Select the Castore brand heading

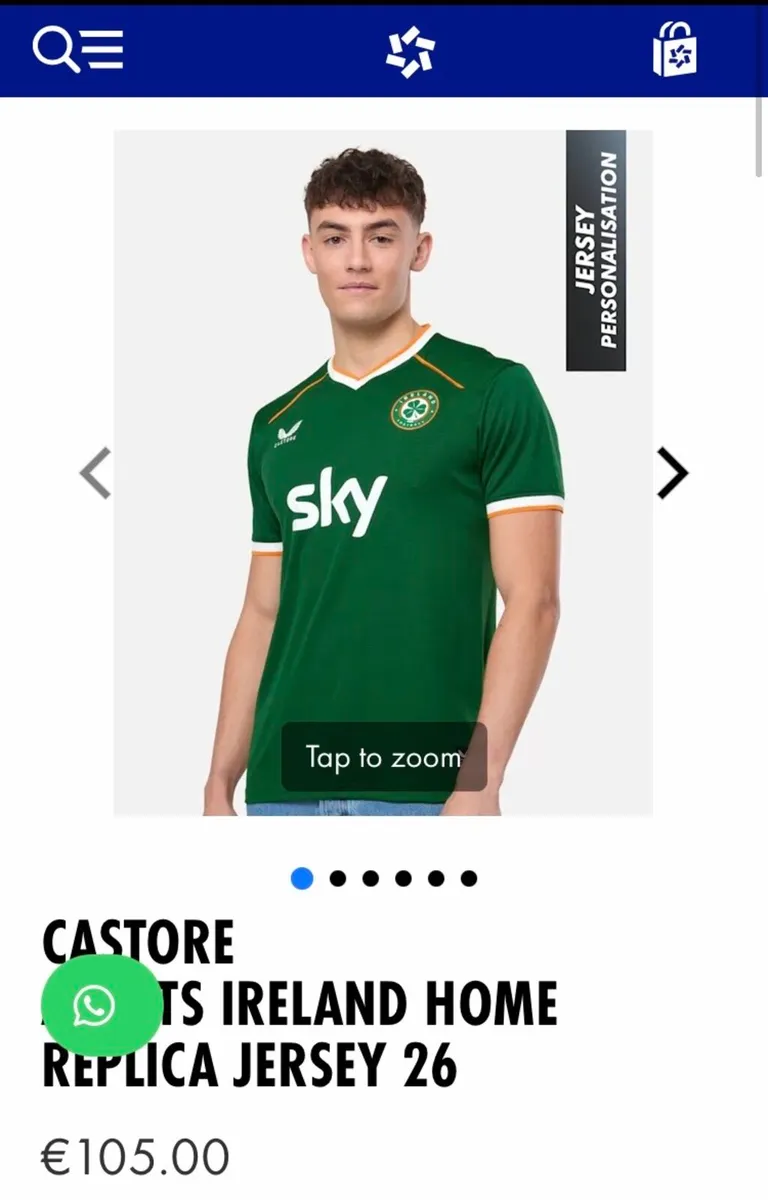click(138, 941)
